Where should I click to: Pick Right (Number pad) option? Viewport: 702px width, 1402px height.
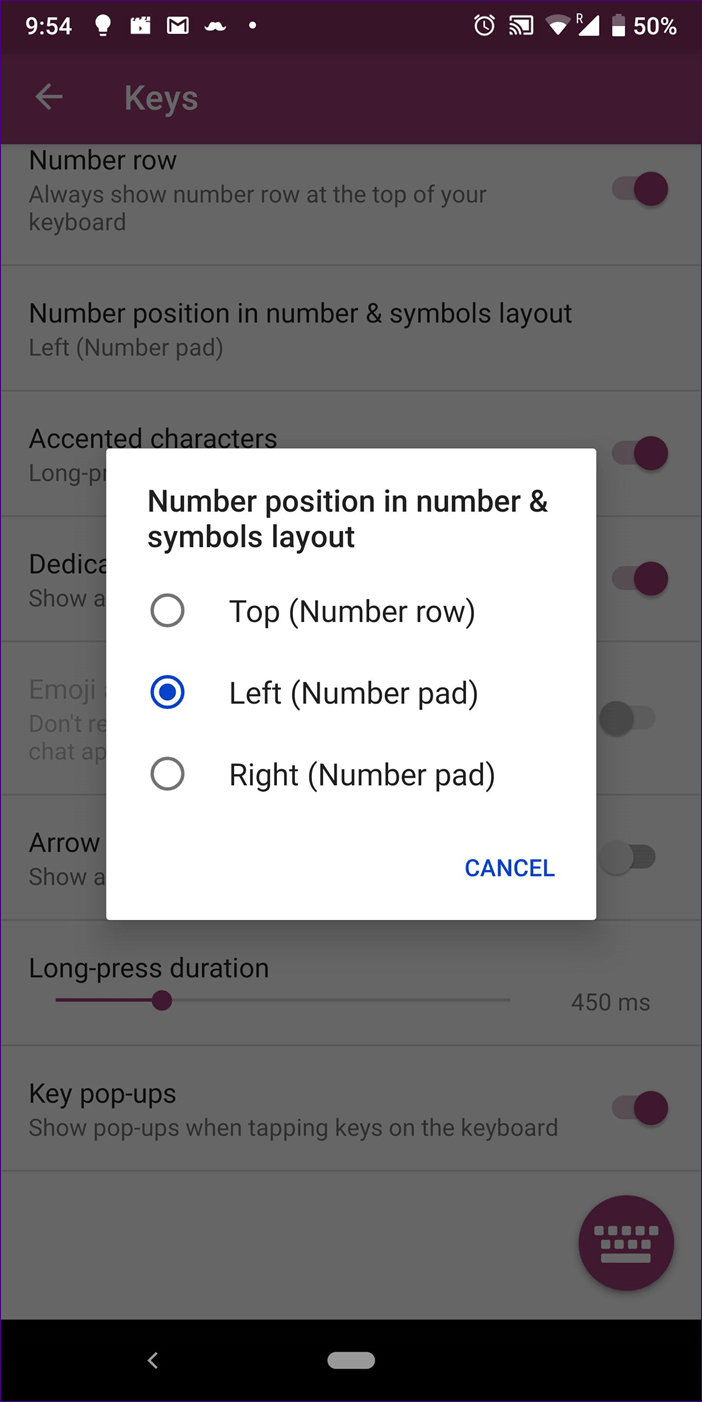(x=351, y=775)
